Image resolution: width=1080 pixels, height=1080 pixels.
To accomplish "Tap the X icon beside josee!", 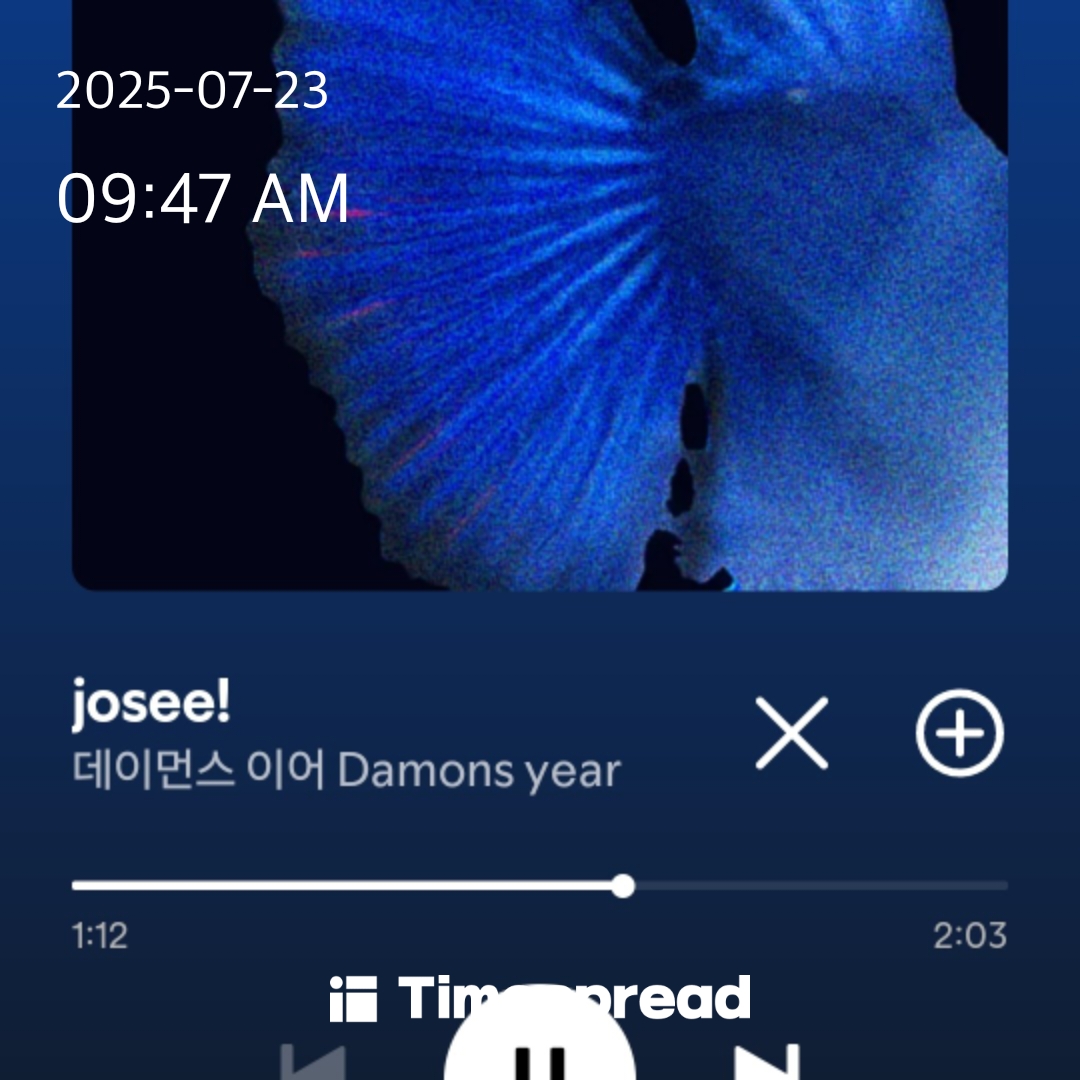I will coord(791,733).
